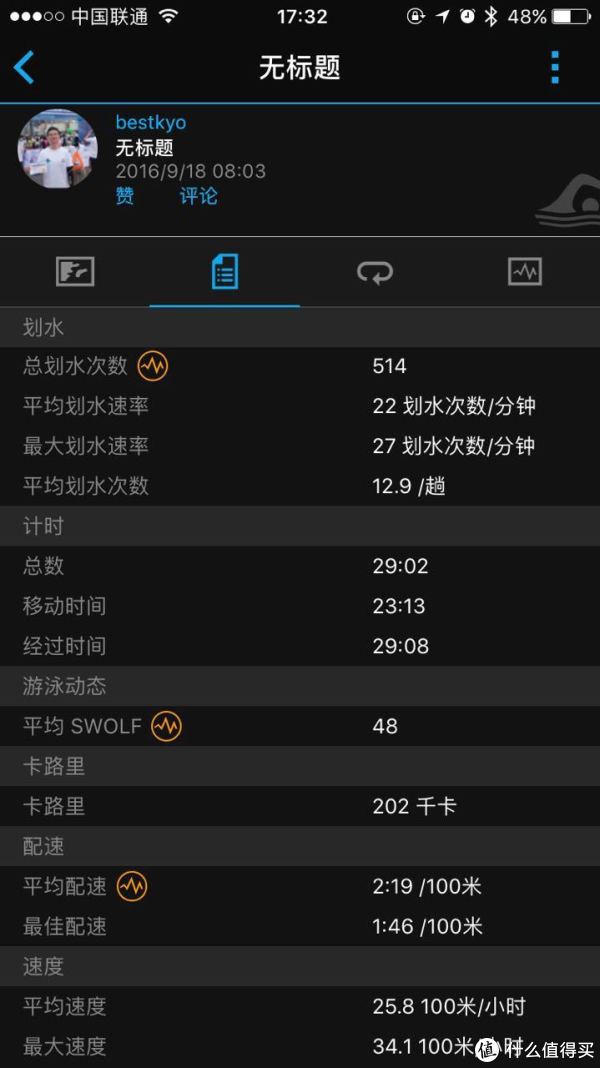Switch to the laps loop tab

(x=375, y=271)
